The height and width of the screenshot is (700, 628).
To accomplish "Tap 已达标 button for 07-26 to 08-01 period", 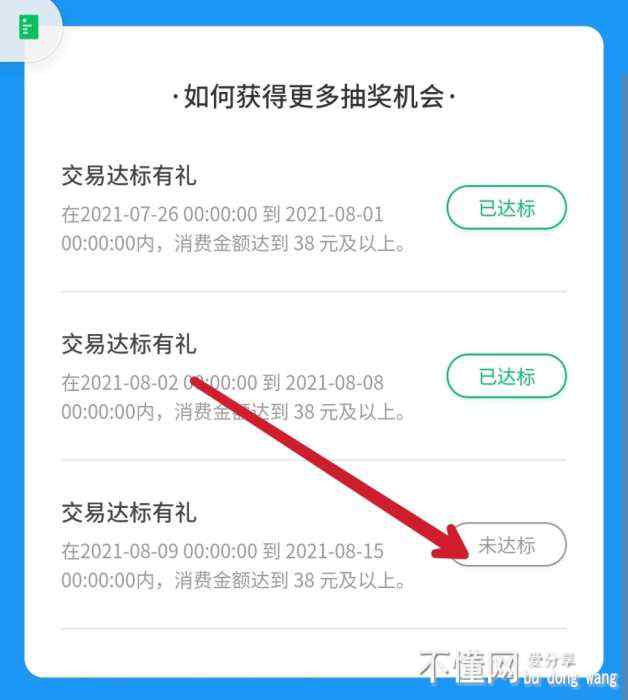I will [506, 208].
